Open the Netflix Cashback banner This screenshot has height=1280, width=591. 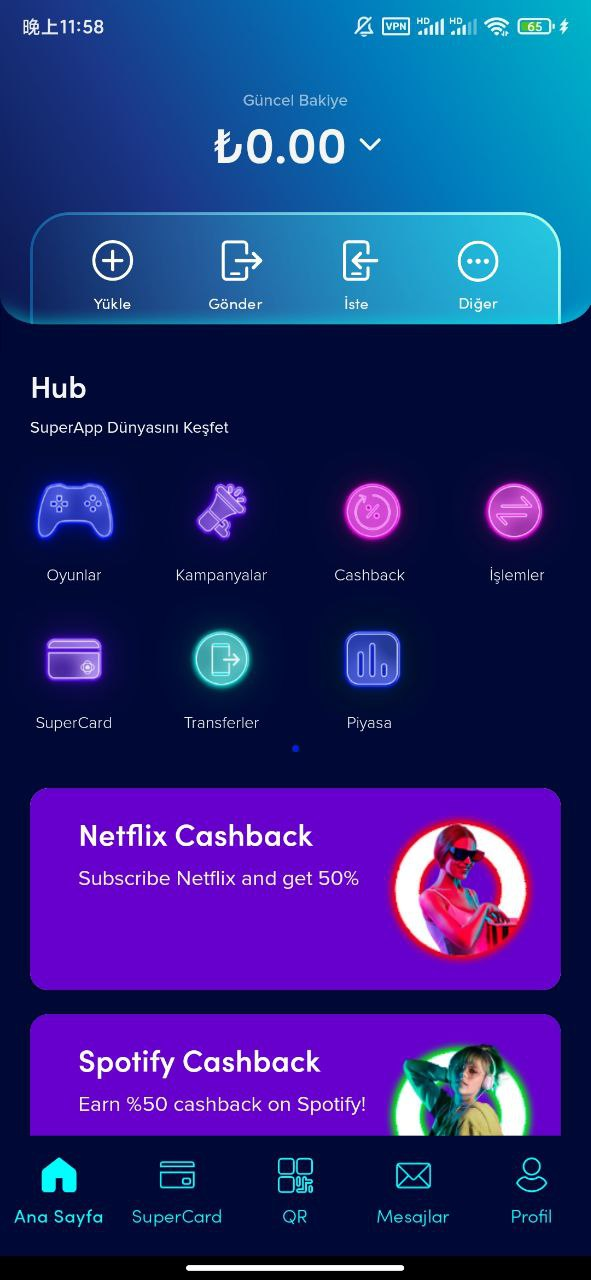[x=295, y=889]
